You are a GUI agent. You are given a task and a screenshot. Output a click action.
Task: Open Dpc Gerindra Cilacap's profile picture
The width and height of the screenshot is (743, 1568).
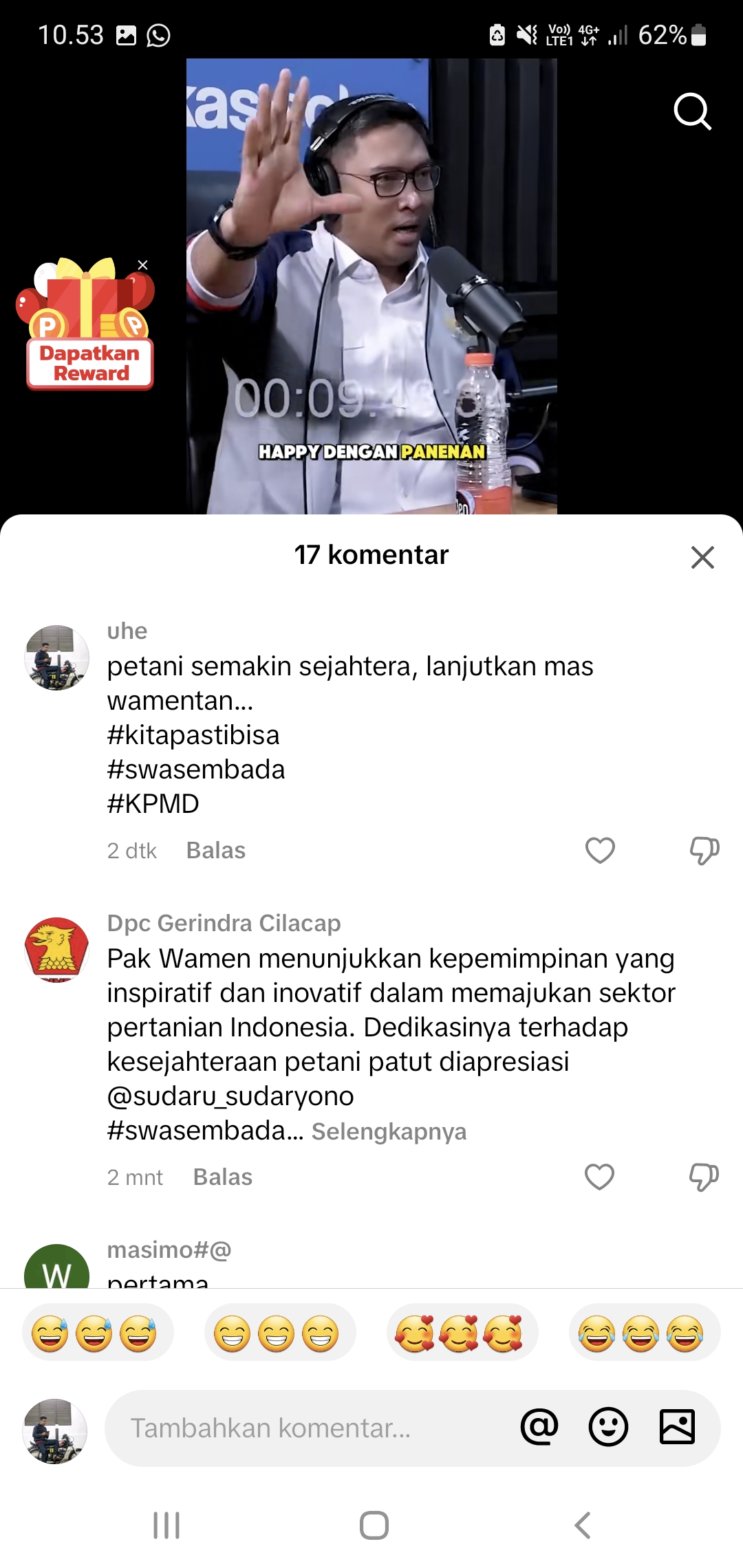(x=56, y=949)
